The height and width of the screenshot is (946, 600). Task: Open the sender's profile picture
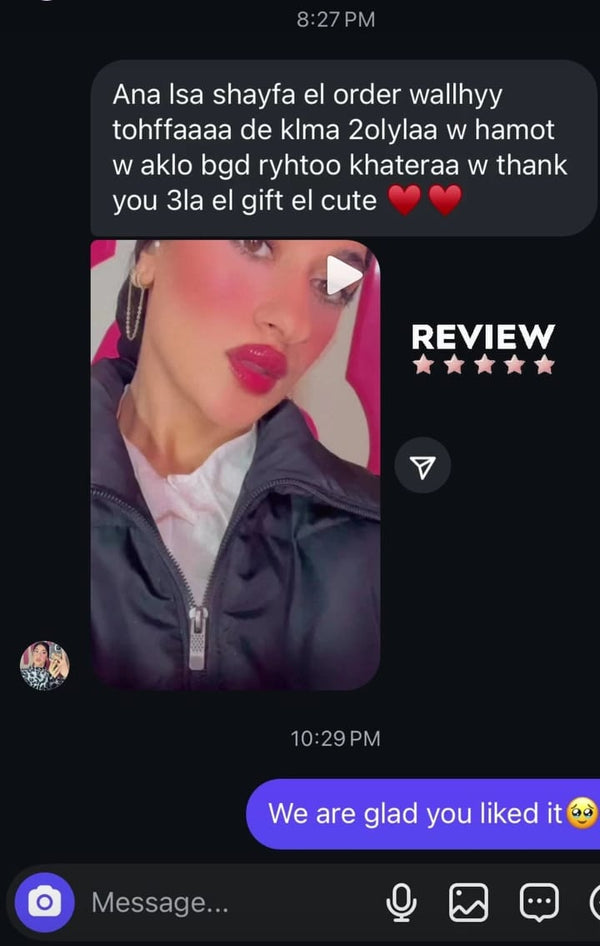45,665
